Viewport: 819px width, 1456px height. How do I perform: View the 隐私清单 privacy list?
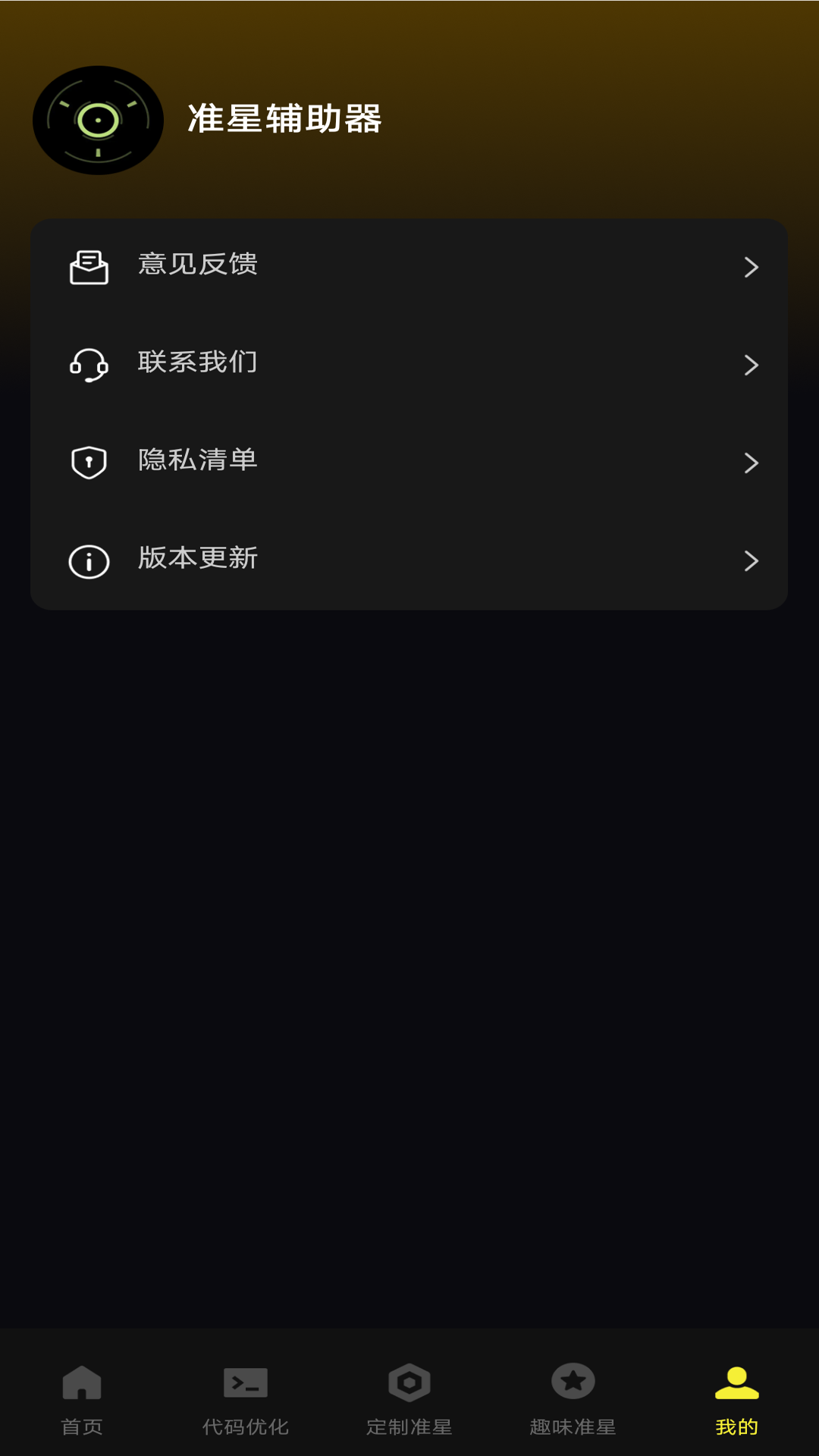[409, 462]
